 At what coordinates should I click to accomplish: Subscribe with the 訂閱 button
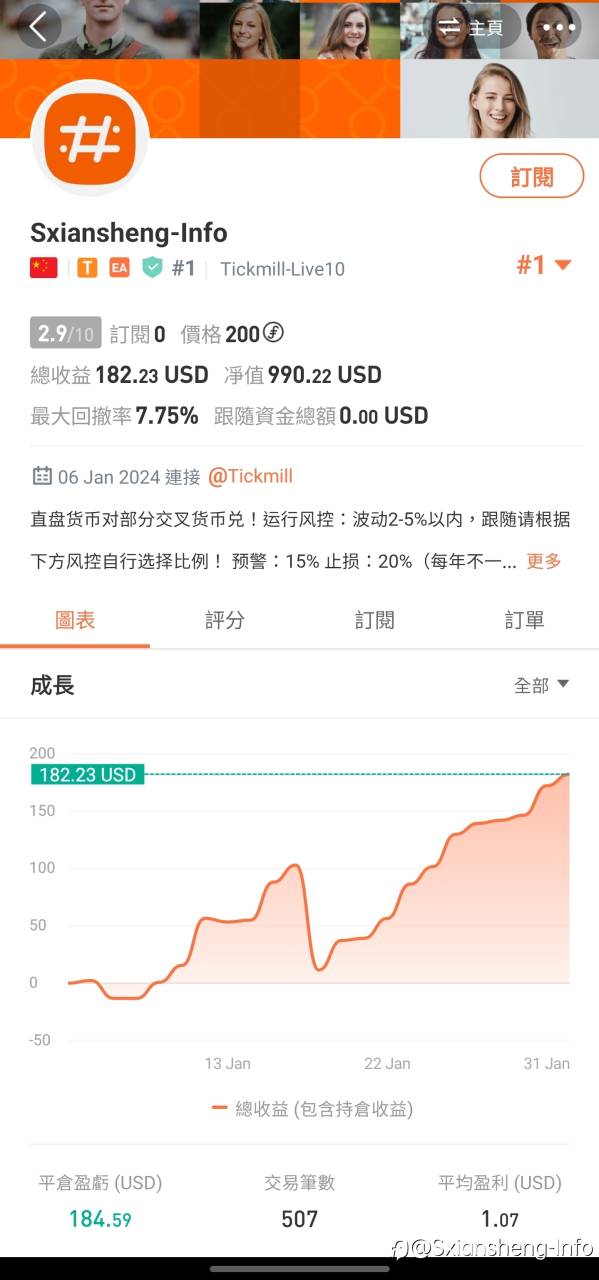pyautogui.click(x=531, y=177)
